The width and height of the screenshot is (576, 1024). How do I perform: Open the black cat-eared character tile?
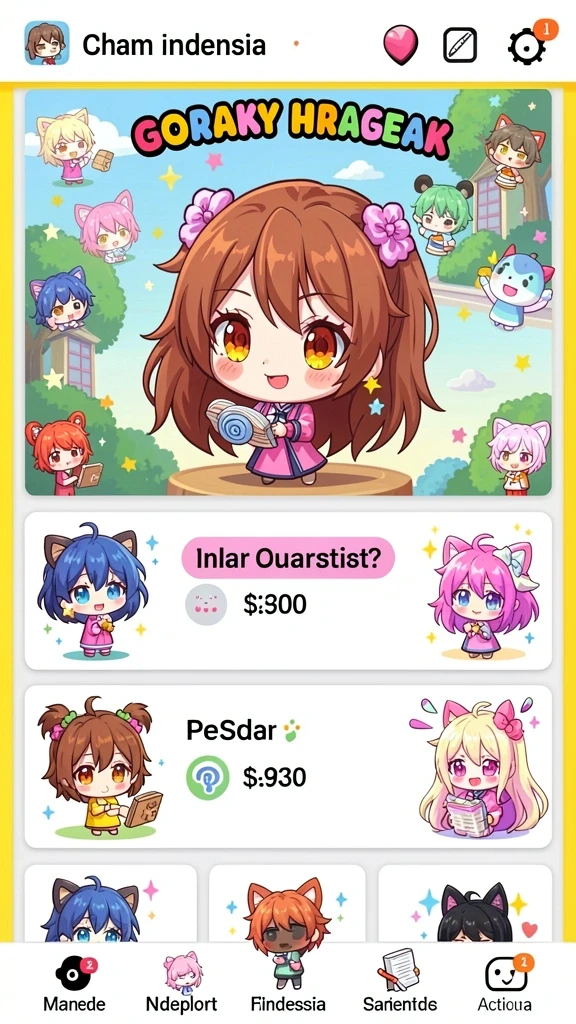(x=465, y=904)
